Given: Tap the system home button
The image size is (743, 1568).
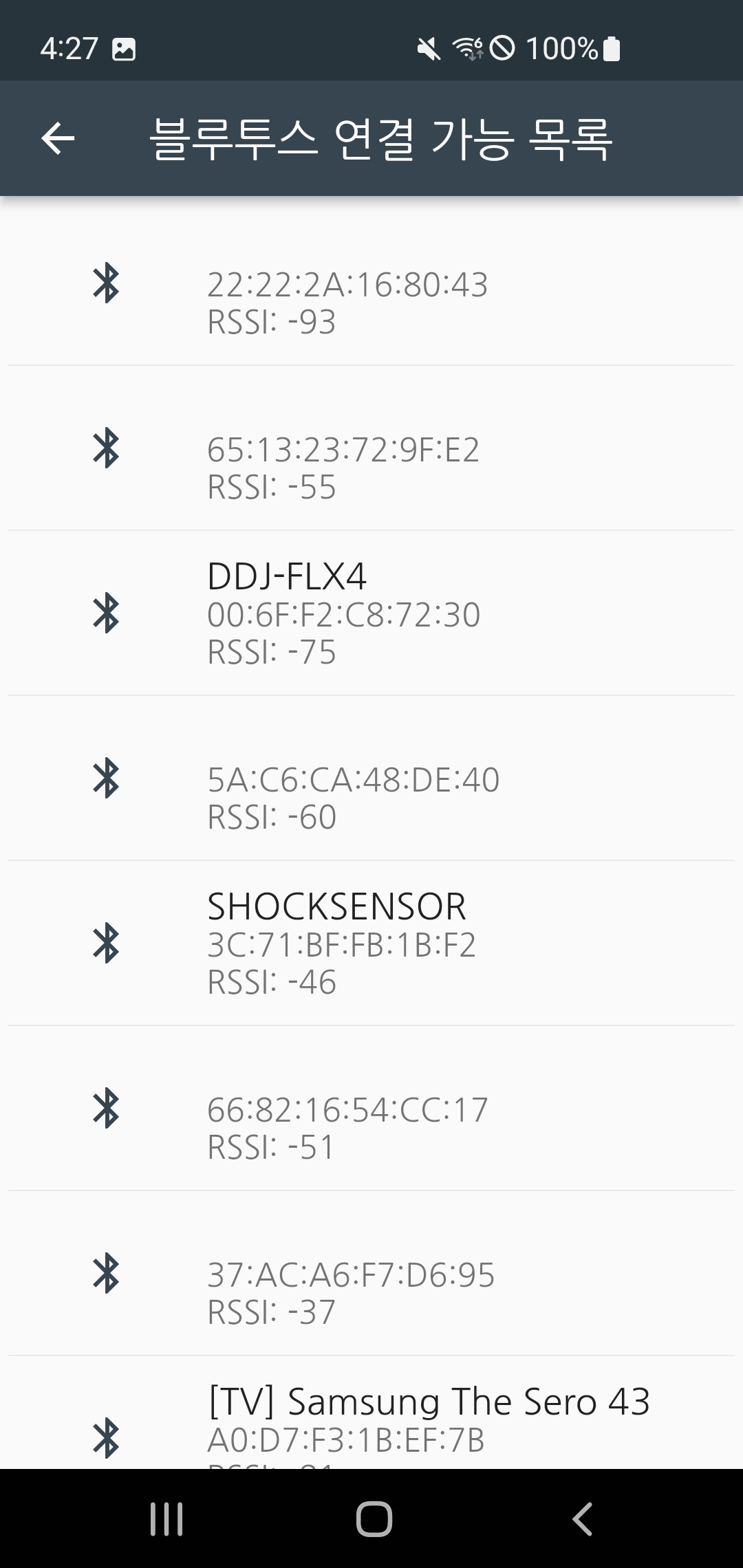Looking at the screenshot, I should [x=374, y=1518].
